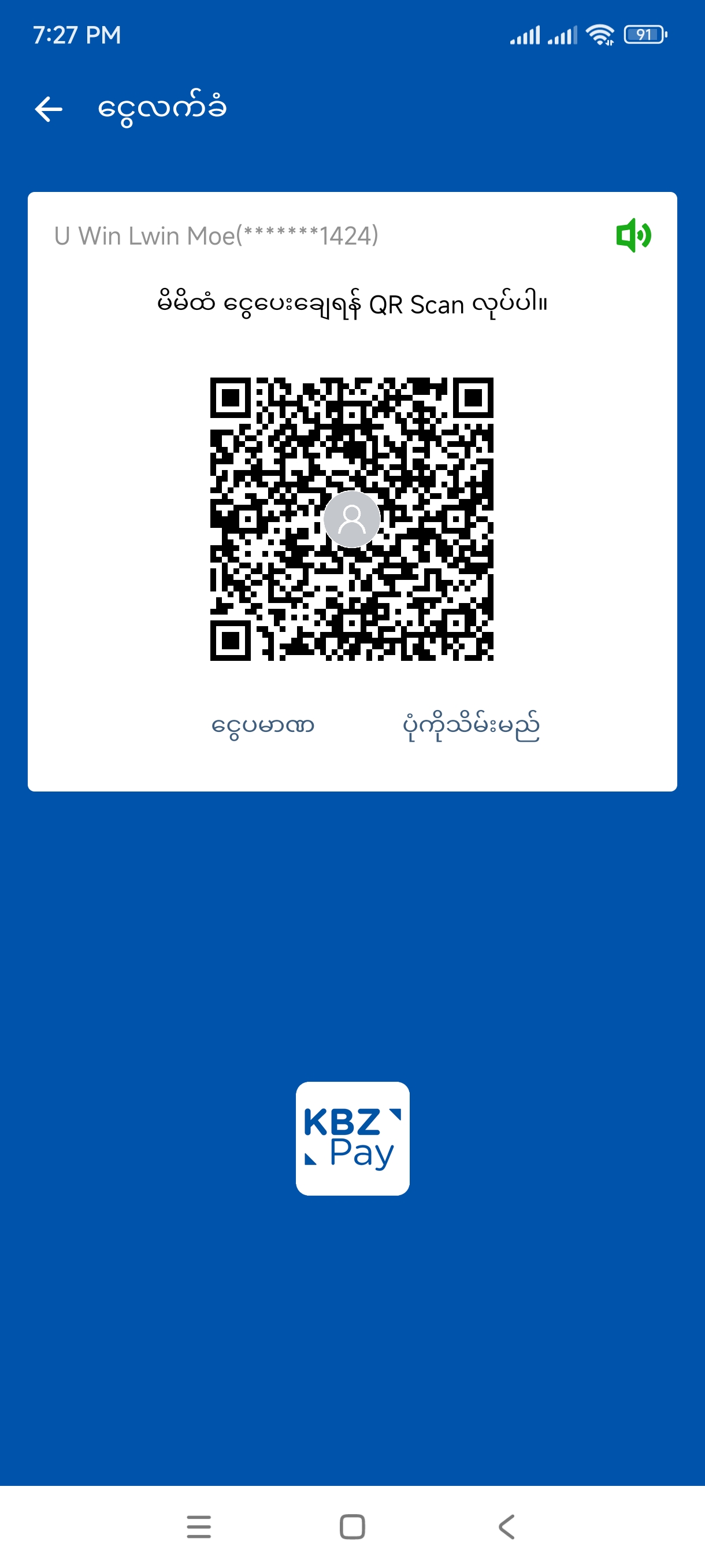Open recent apps from navigation bar
The image size is (705, 1568).
pos(199,1526)
